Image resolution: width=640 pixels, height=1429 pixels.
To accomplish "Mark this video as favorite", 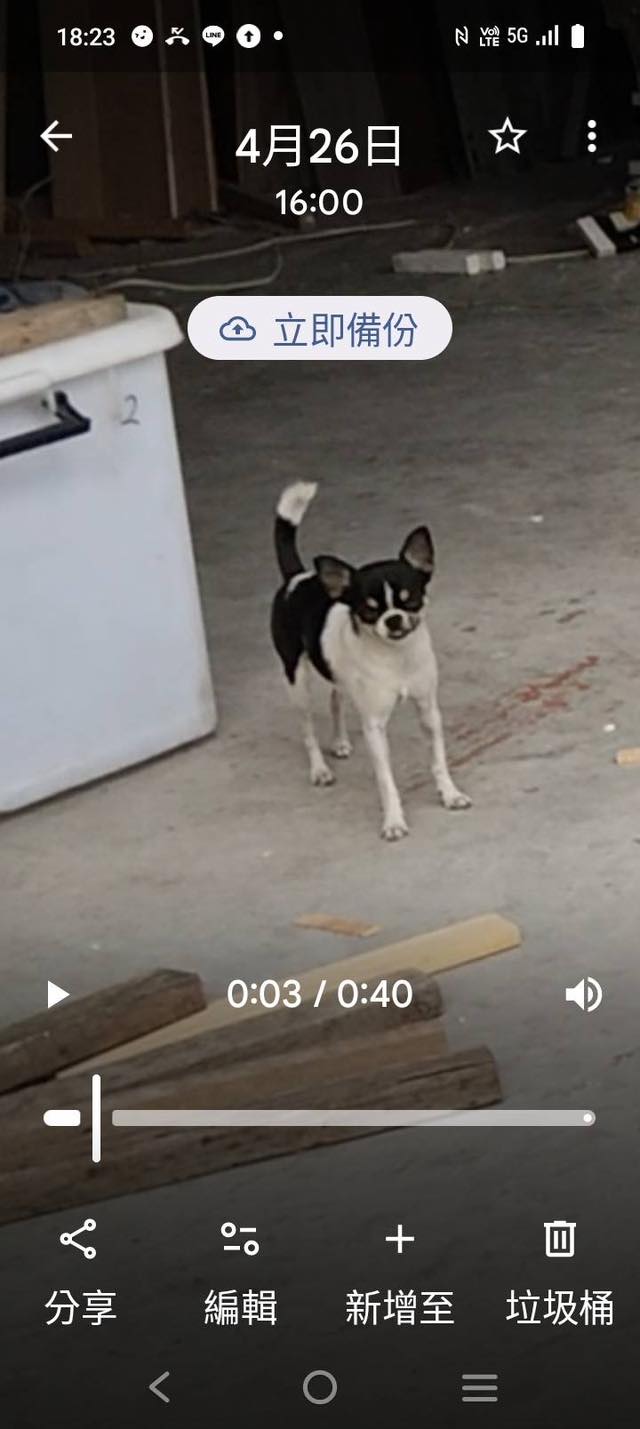I will pyautogui.click(x=507, y=136).
